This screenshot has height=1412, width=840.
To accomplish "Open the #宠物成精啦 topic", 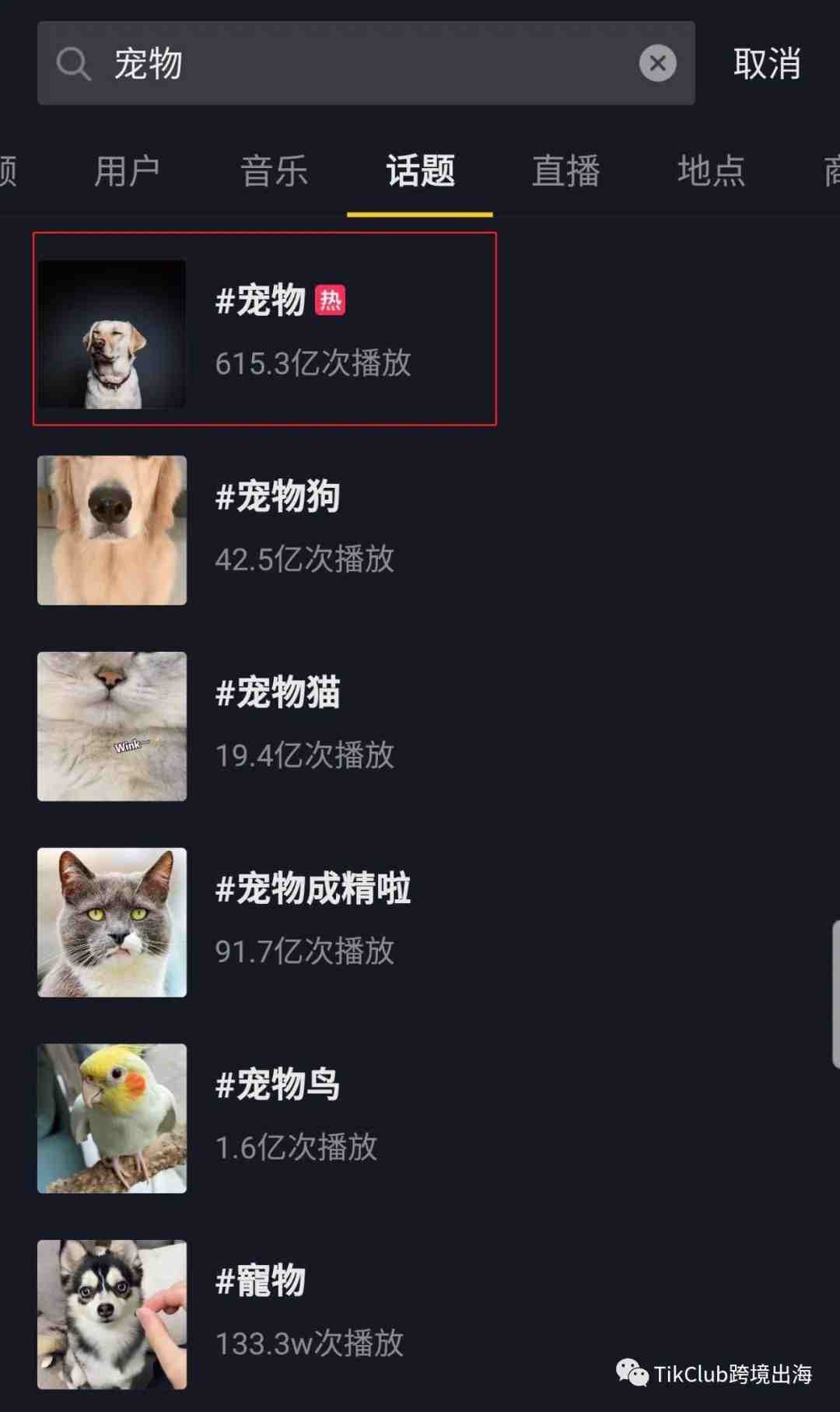I will pyautogui.click(x=420, y=922).
